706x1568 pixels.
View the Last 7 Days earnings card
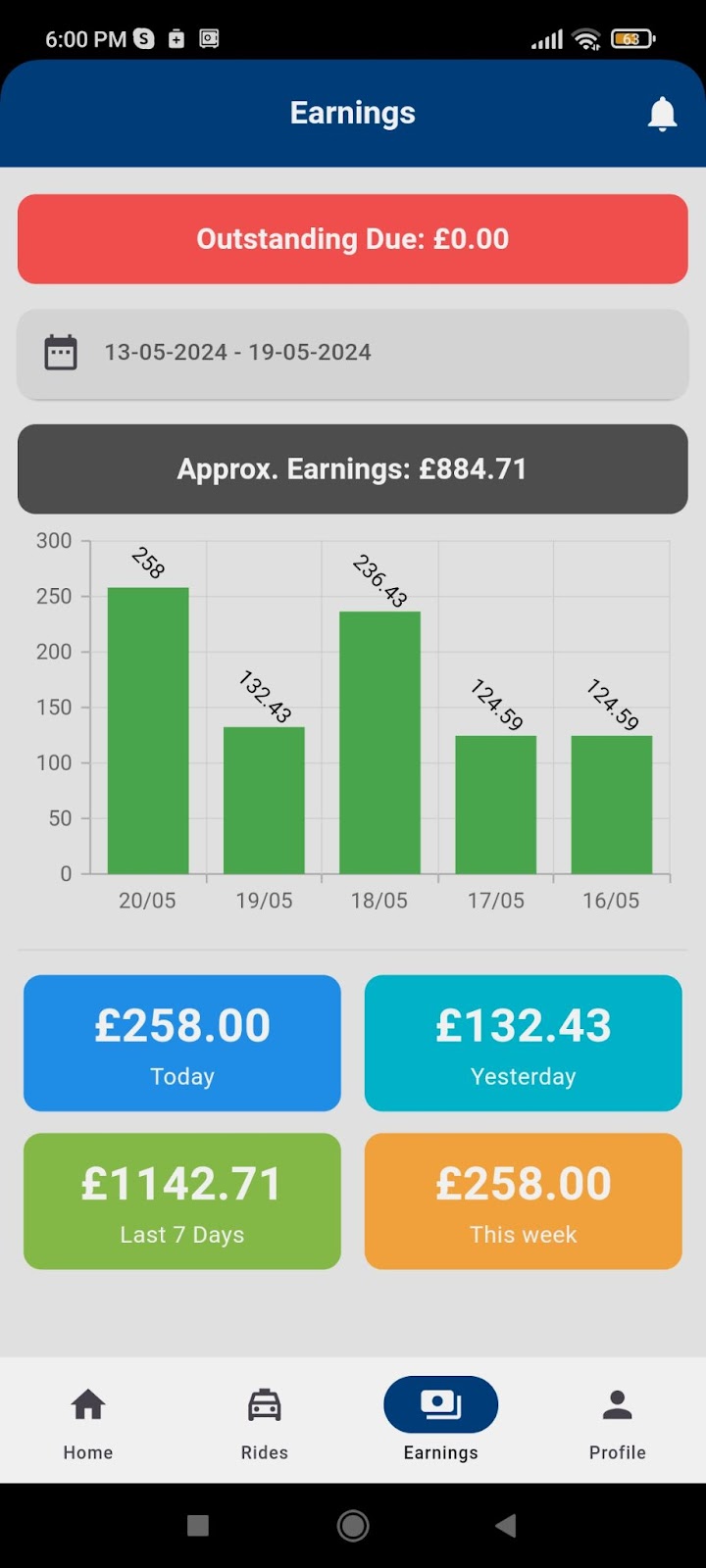[x=182, y=1201]
